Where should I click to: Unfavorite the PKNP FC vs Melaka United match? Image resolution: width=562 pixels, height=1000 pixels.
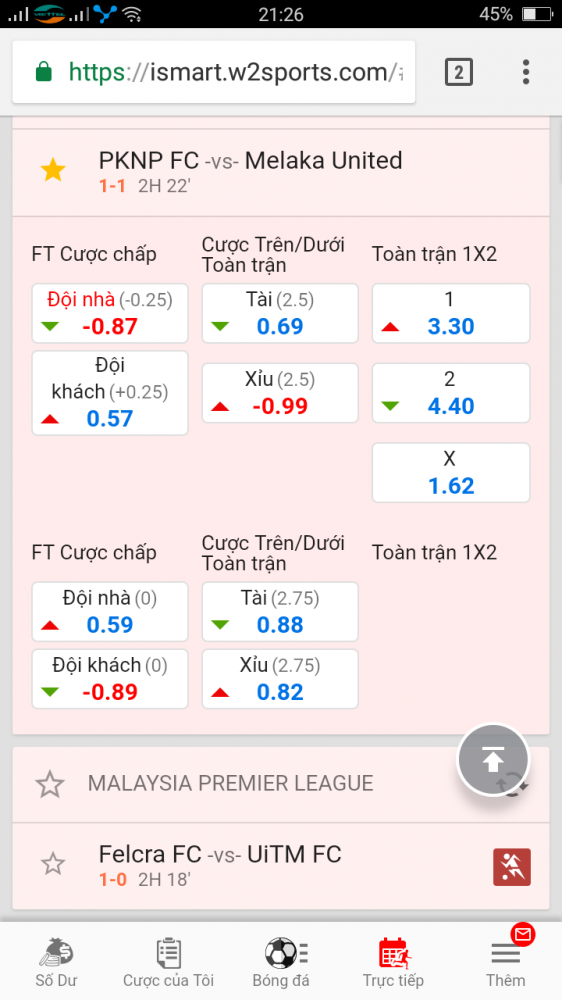click(x=53, y=170)
